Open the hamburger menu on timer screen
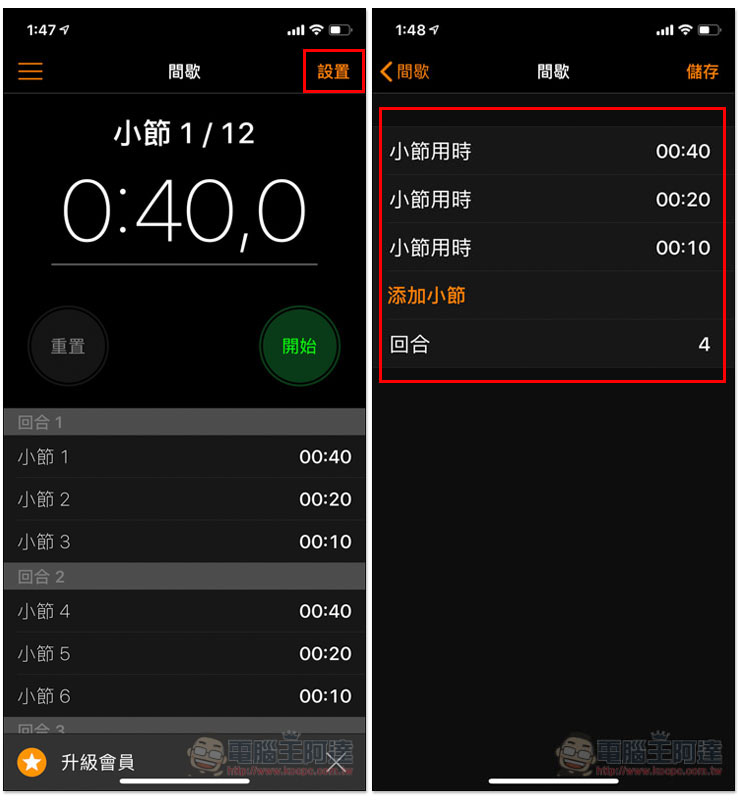The width and height of the screenshot is (738, 800). (x=30, y=71)
